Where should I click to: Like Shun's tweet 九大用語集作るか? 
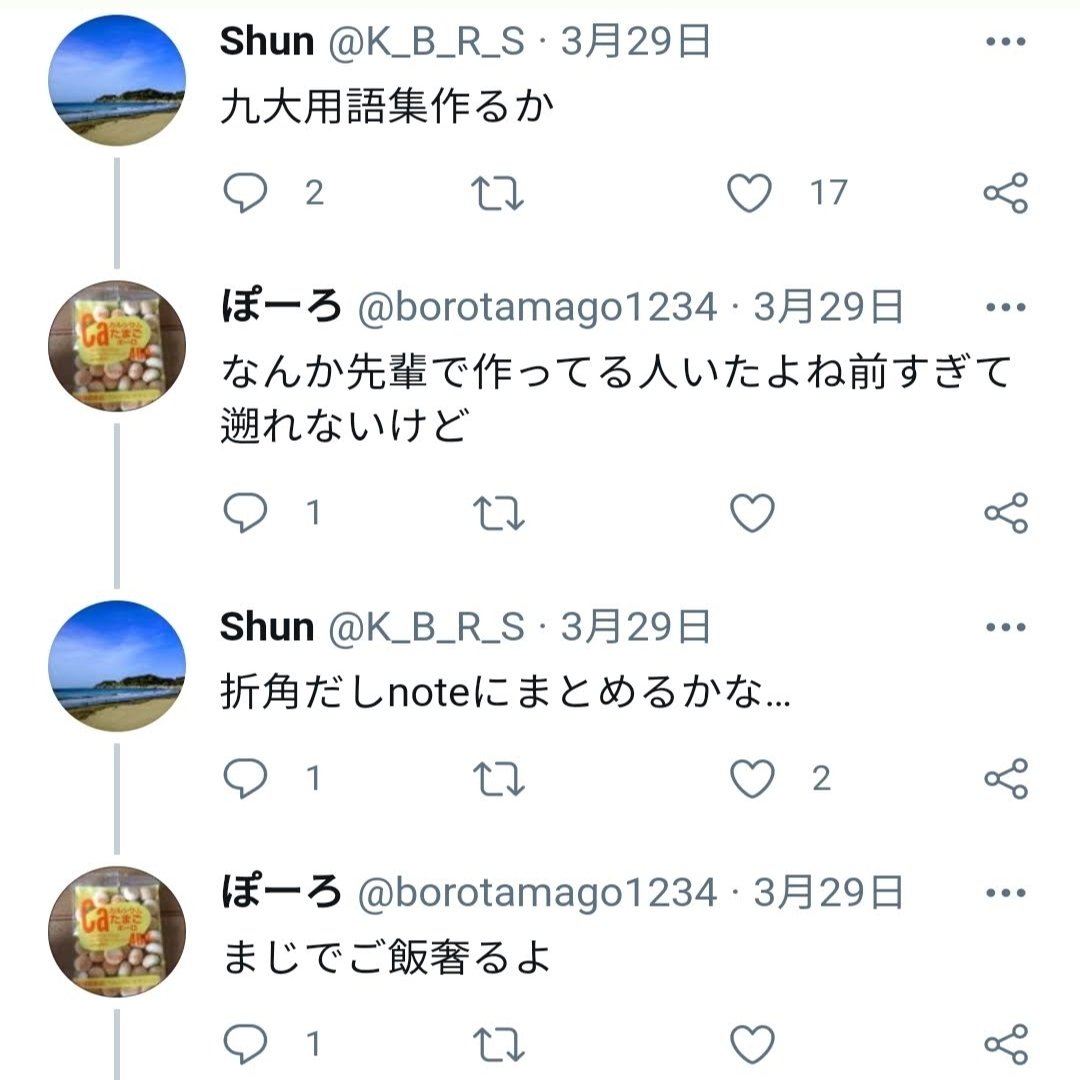(749, 192)
